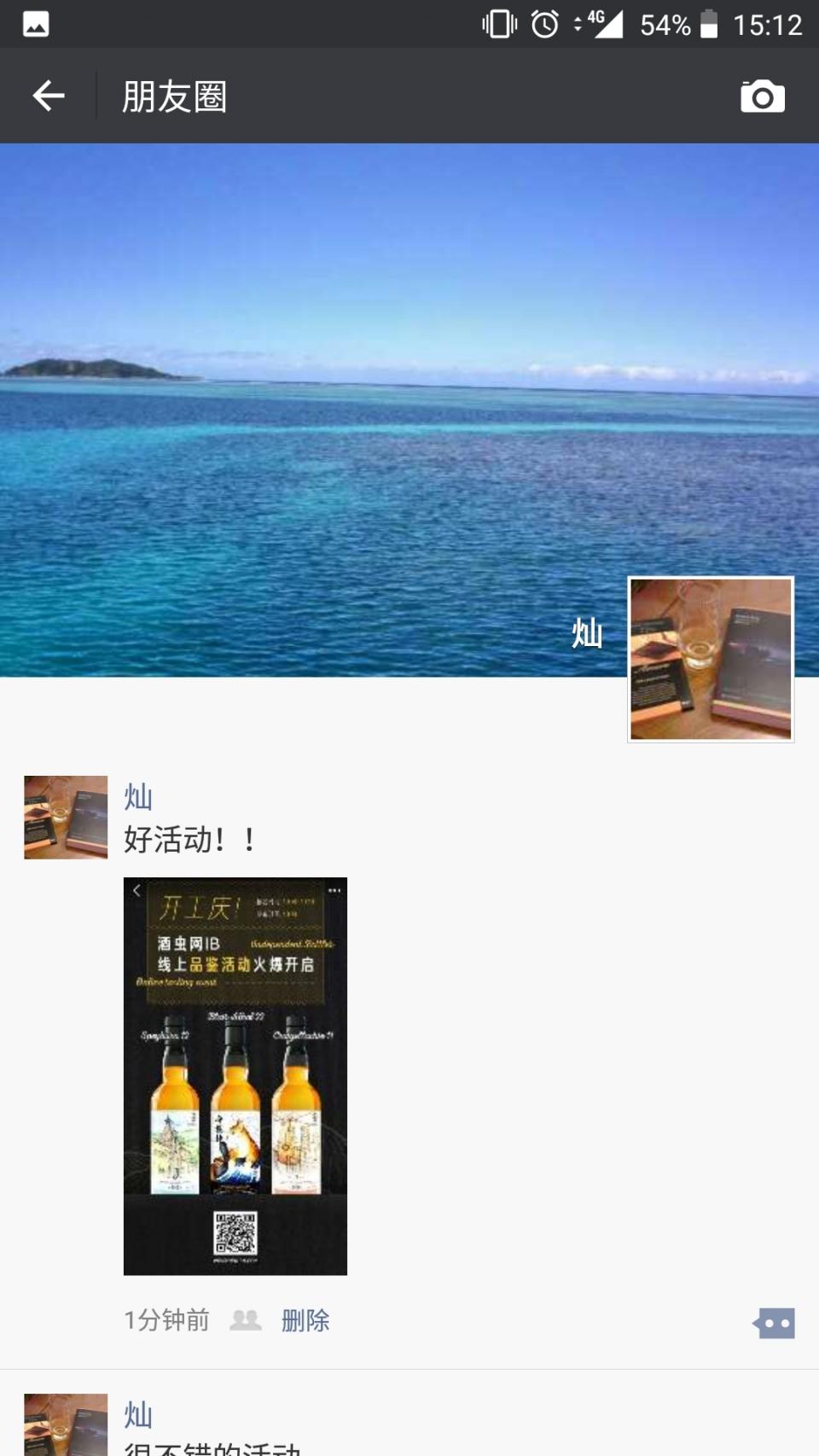Open your profile via the avatar beside 灿

point(65,816)
